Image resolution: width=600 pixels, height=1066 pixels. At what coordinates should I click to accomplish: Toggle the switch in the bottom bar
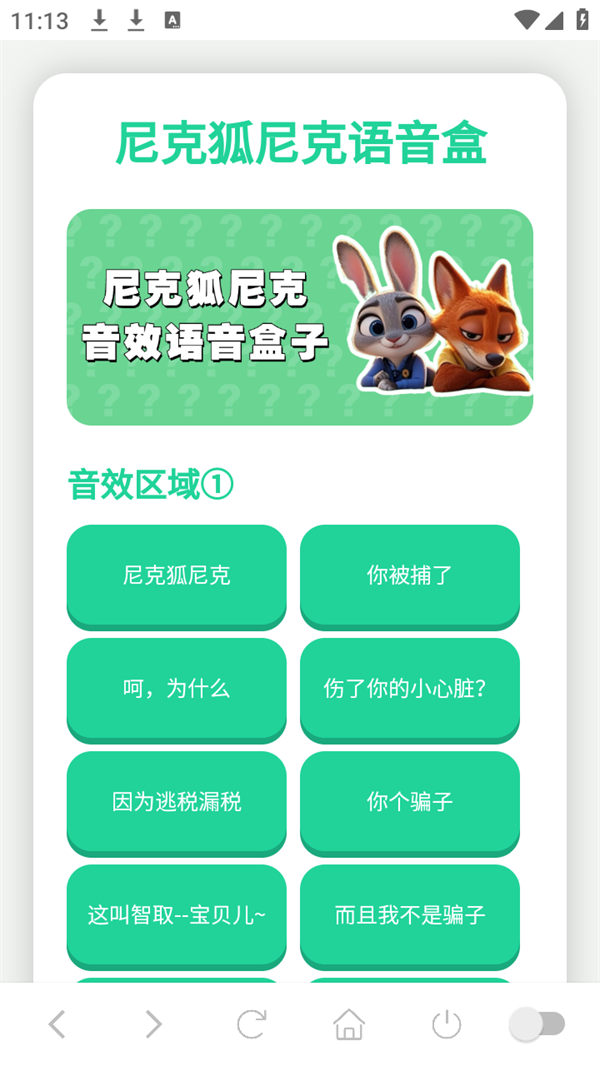538,1024
